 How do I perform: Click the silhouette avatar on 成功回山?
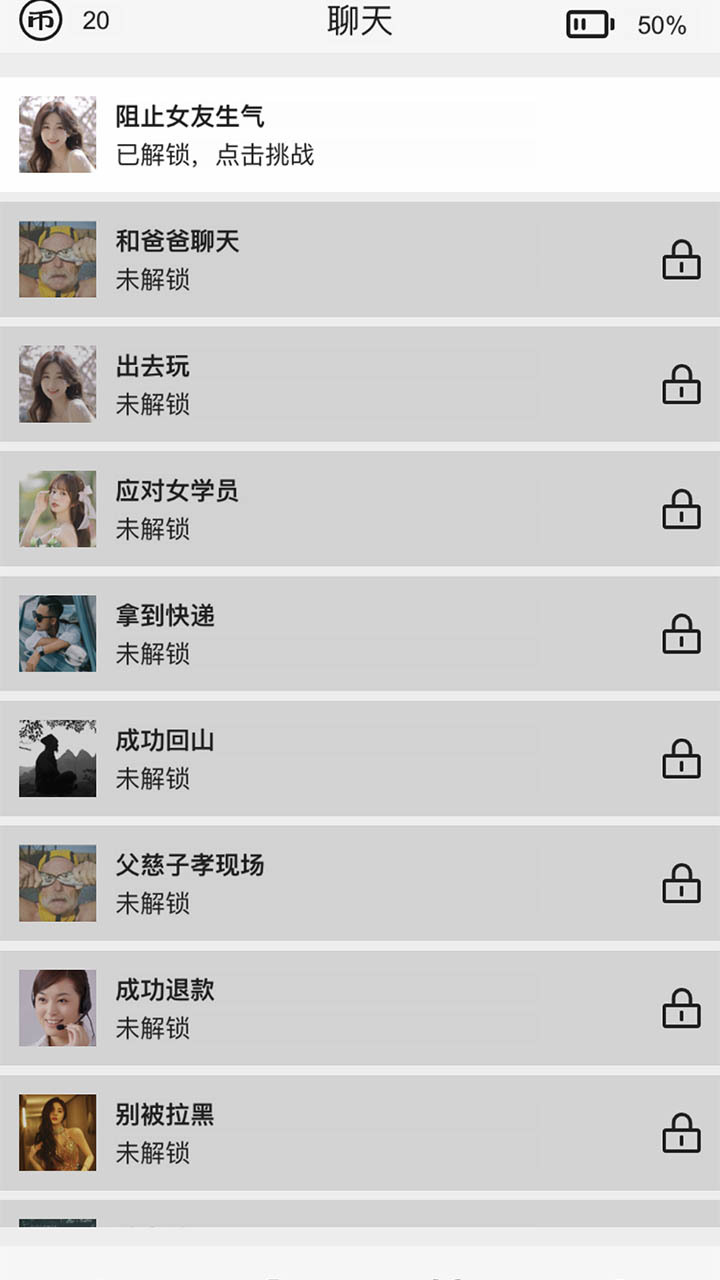point(57,759)
